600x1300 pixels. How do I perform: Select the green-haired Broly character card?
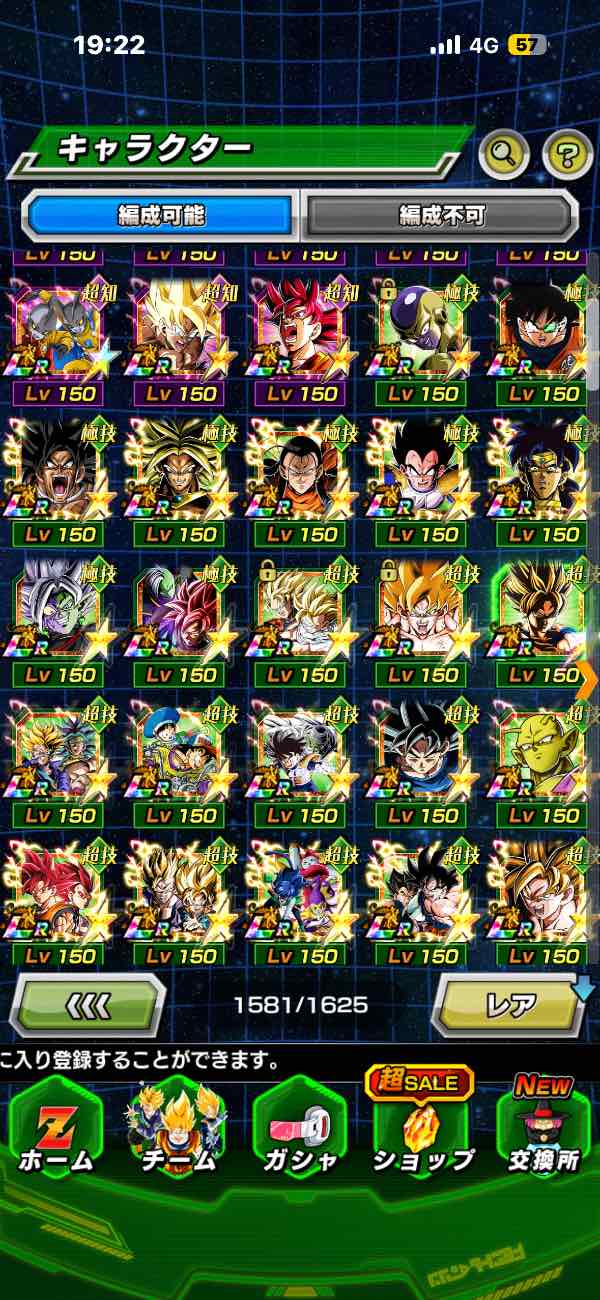(180, 470)
